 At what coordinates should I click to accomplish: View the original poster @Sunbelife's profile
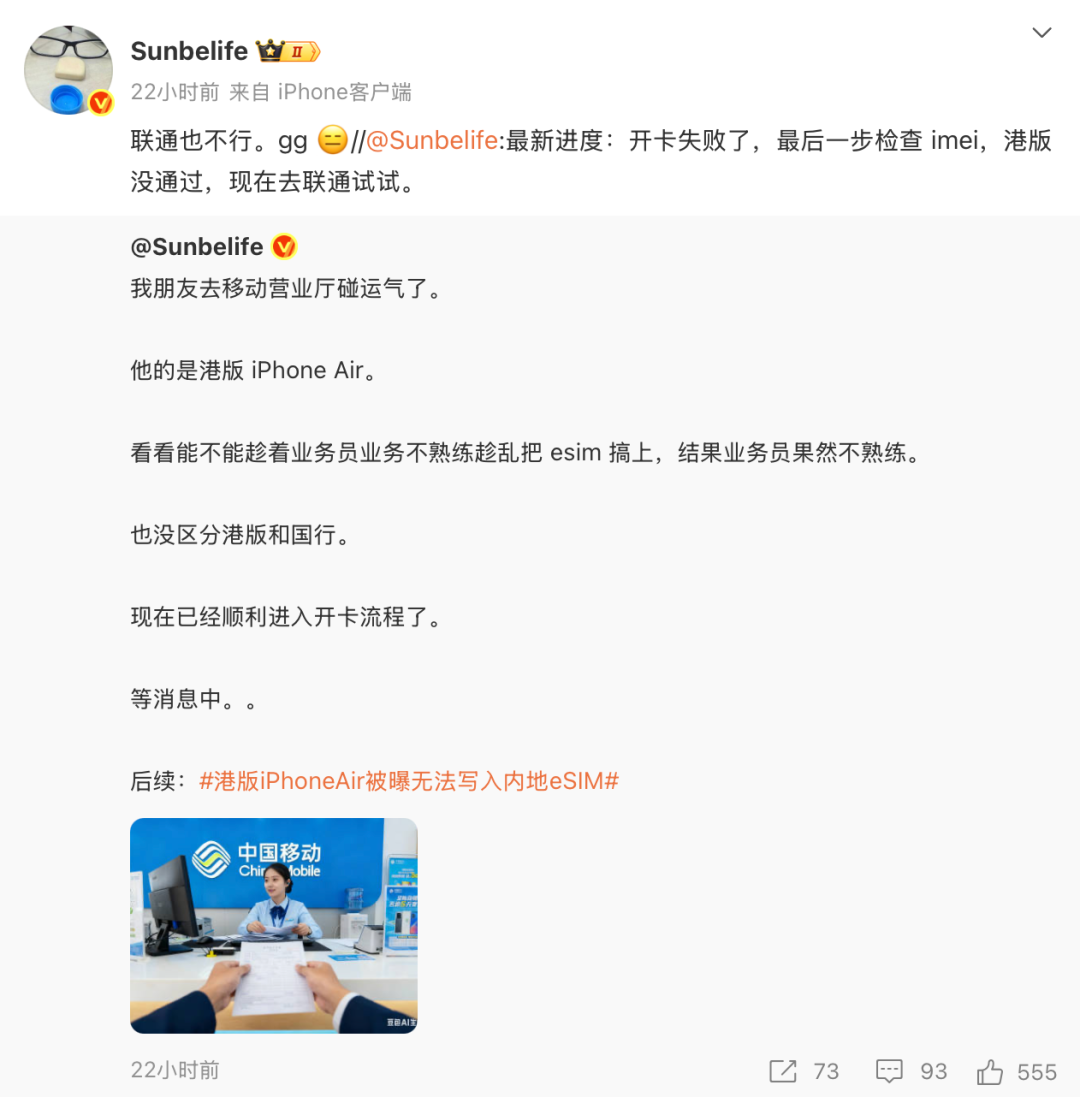[x=197, y=247]
